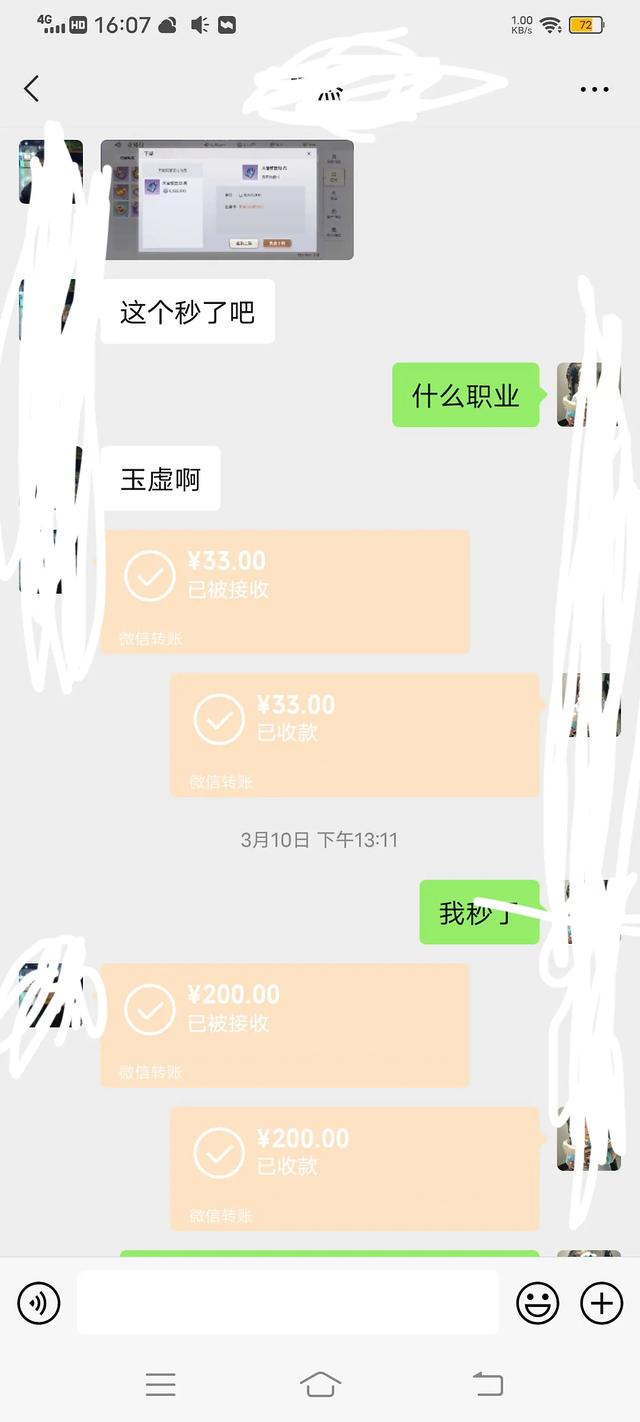Screen dimensions: 640x1422
Task: Open the ¥200.00 transfer marked 已收款
Action: [355, 1167]
